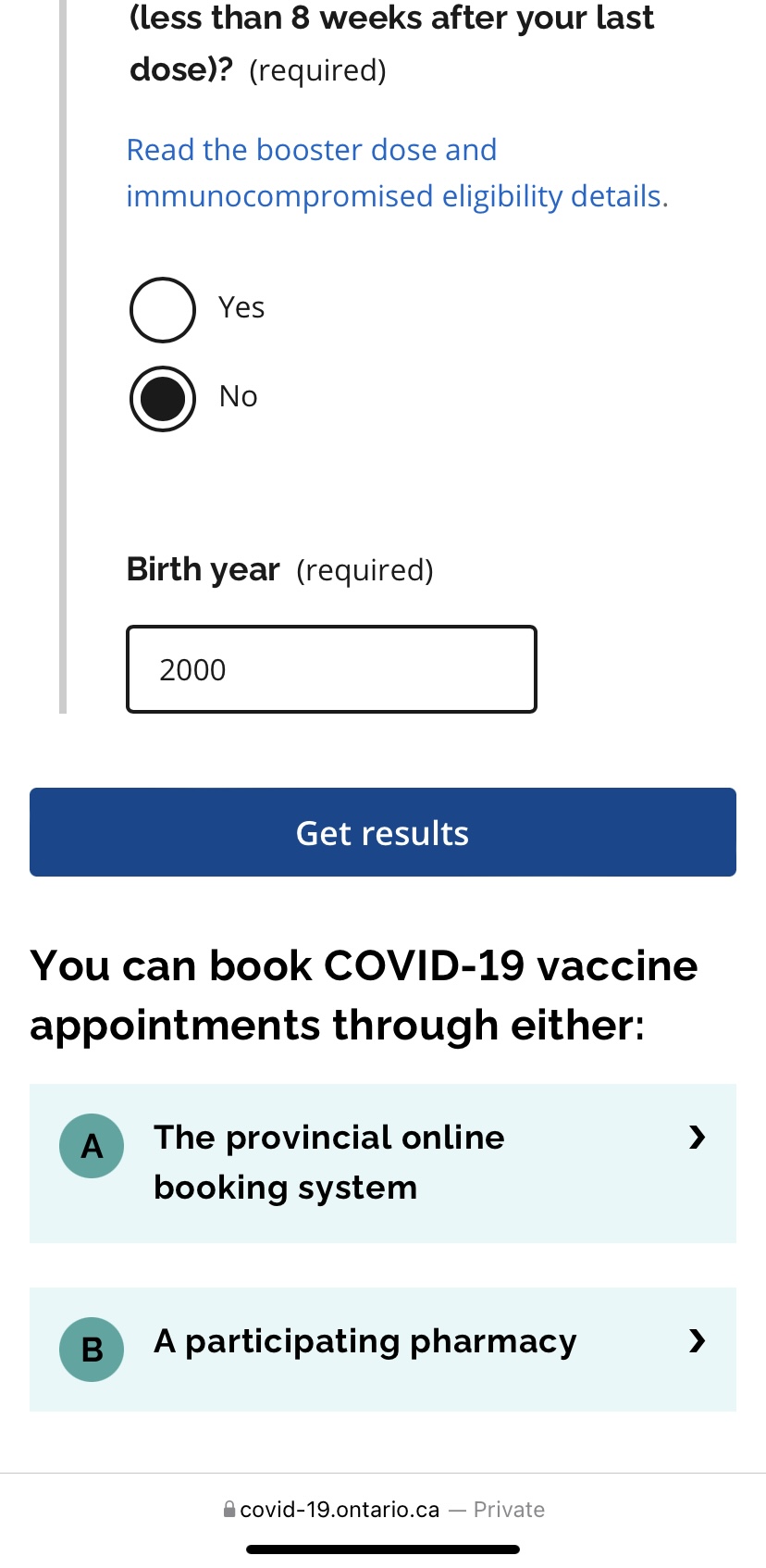Choose the No radio option
This screenshot has height=1568, width=766.
[x=163, y=399]
